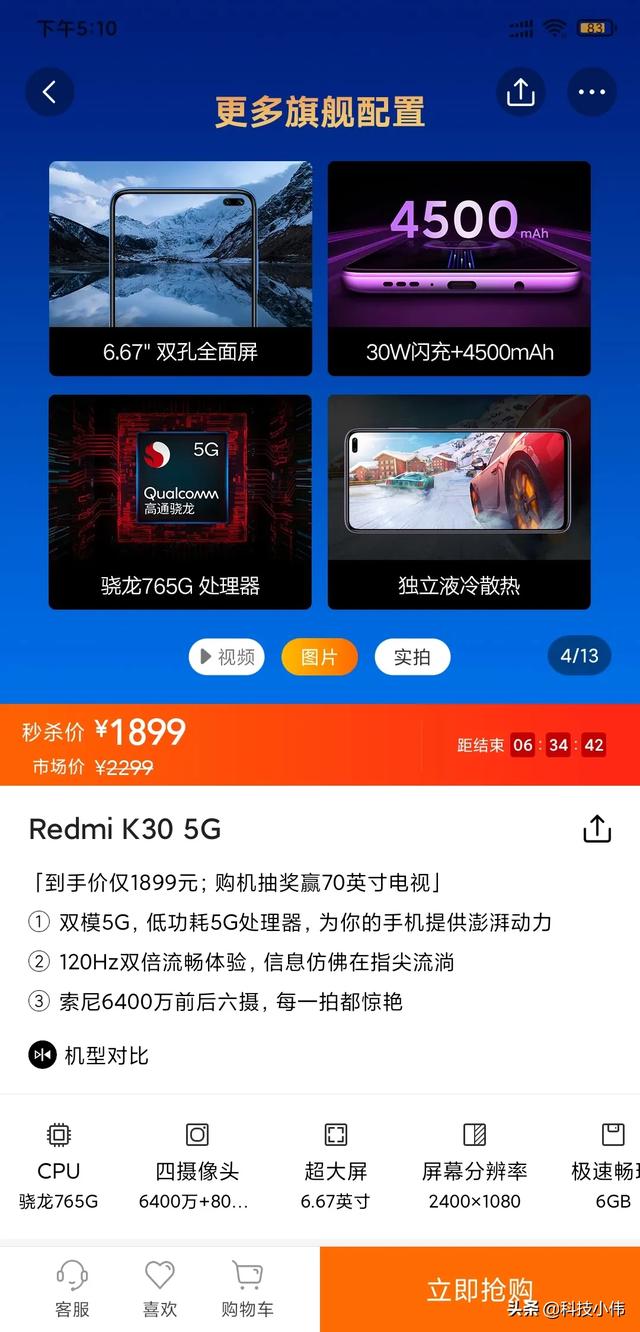Go back using the arrow icon
The width and height of the screenshot is (640, 1332).
pos(50,93)
